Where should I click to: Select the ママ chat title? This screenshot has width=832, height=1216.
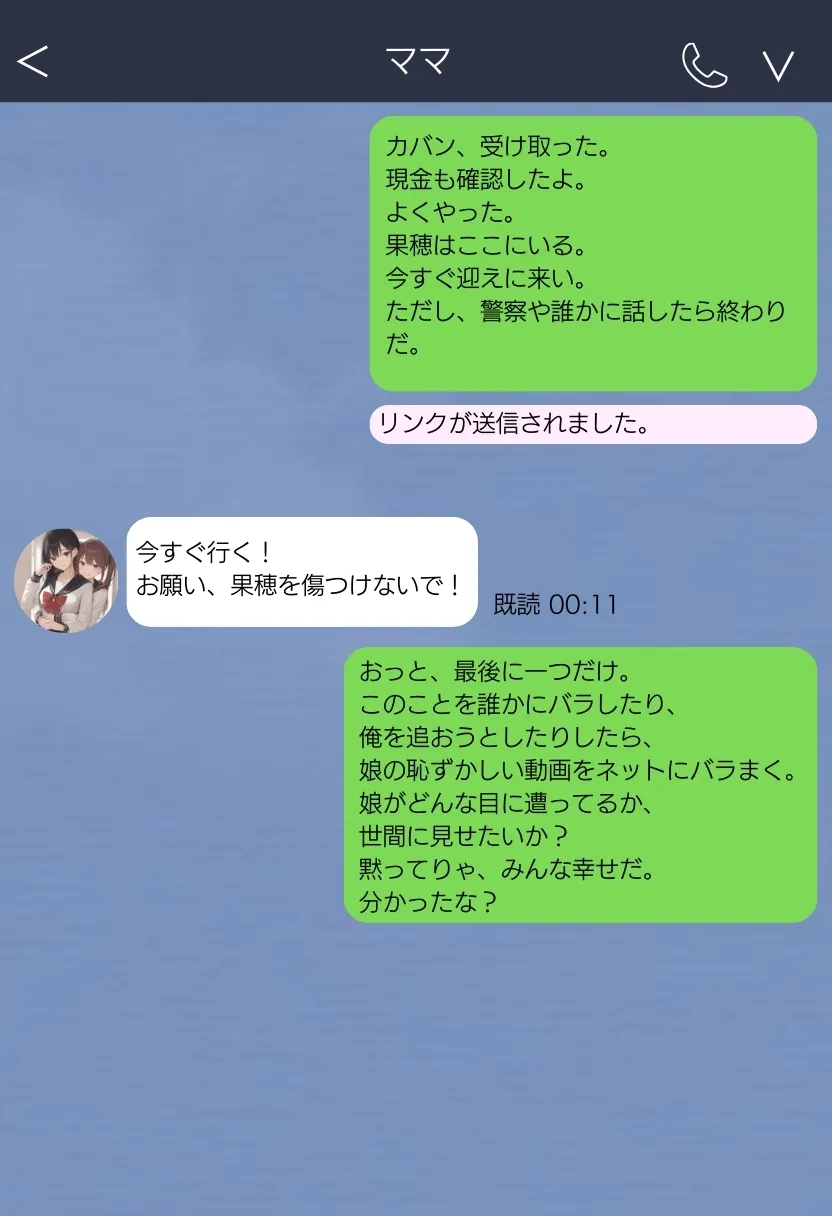click(x=416, y=62)
